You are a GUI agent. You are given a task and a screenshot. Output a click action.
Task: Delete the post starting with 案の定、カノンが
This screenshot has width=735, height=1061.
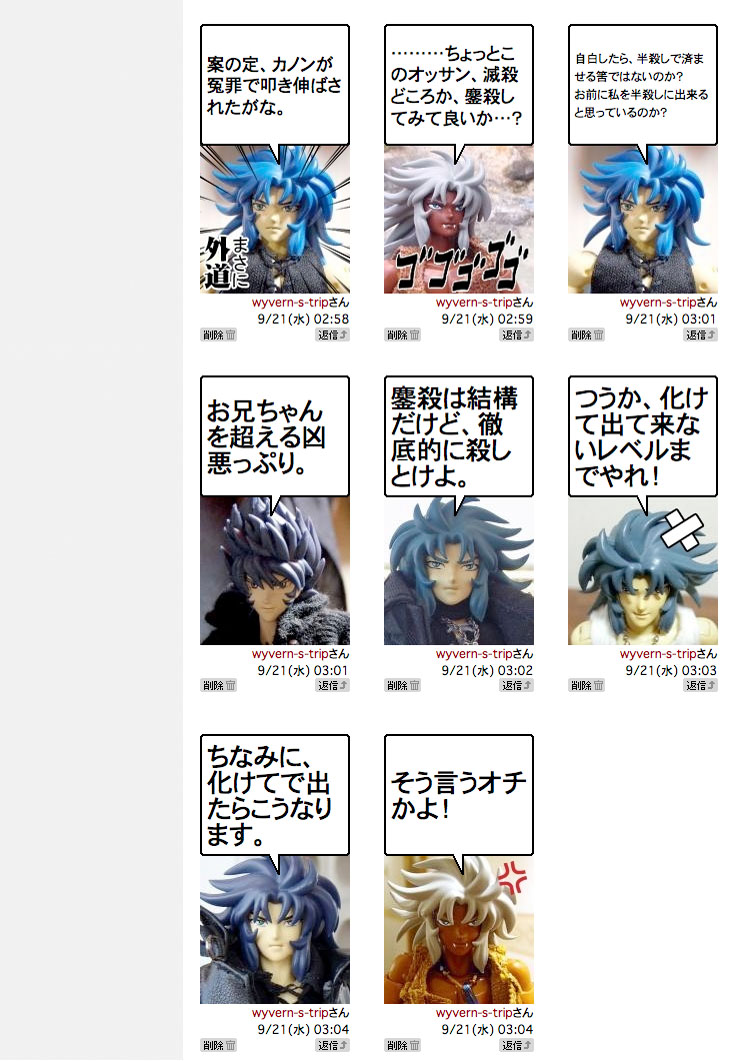click(218, 335)
